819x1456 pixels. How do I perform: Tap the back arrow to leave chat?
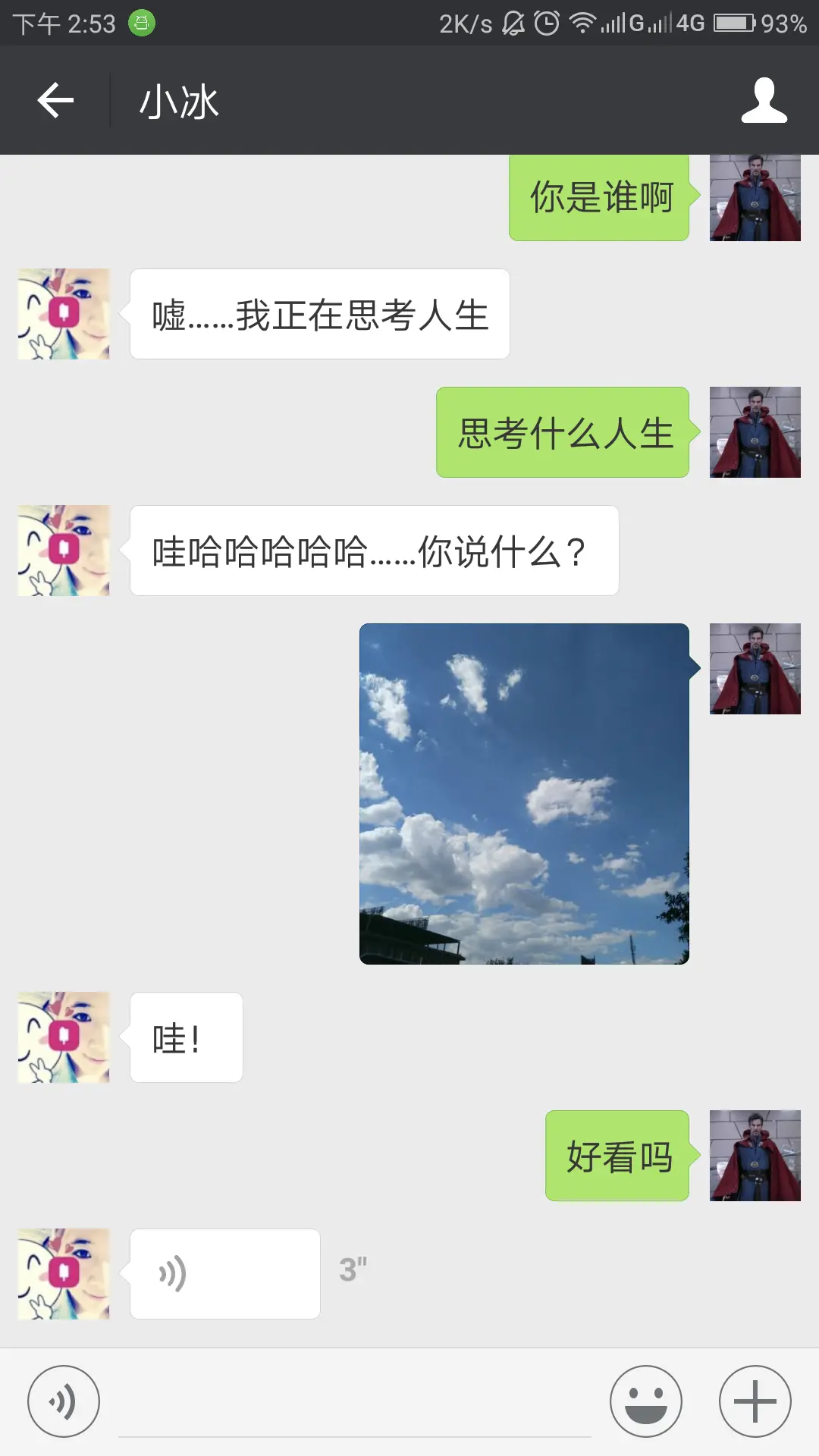[x=55, y=101]
